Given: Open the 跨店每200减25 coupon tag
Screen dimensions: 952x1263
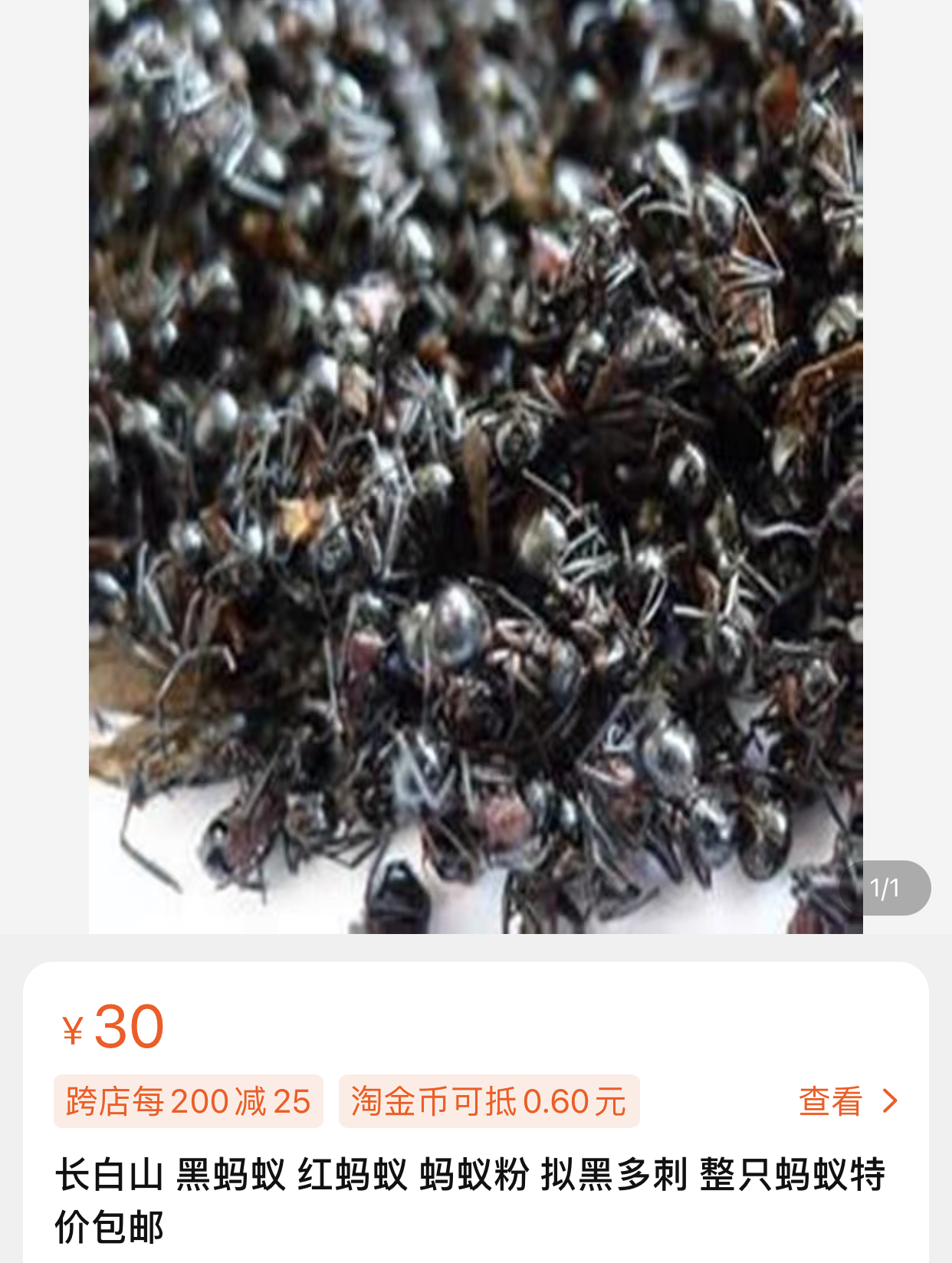Looking at the screenshot, I should 189,1101.
